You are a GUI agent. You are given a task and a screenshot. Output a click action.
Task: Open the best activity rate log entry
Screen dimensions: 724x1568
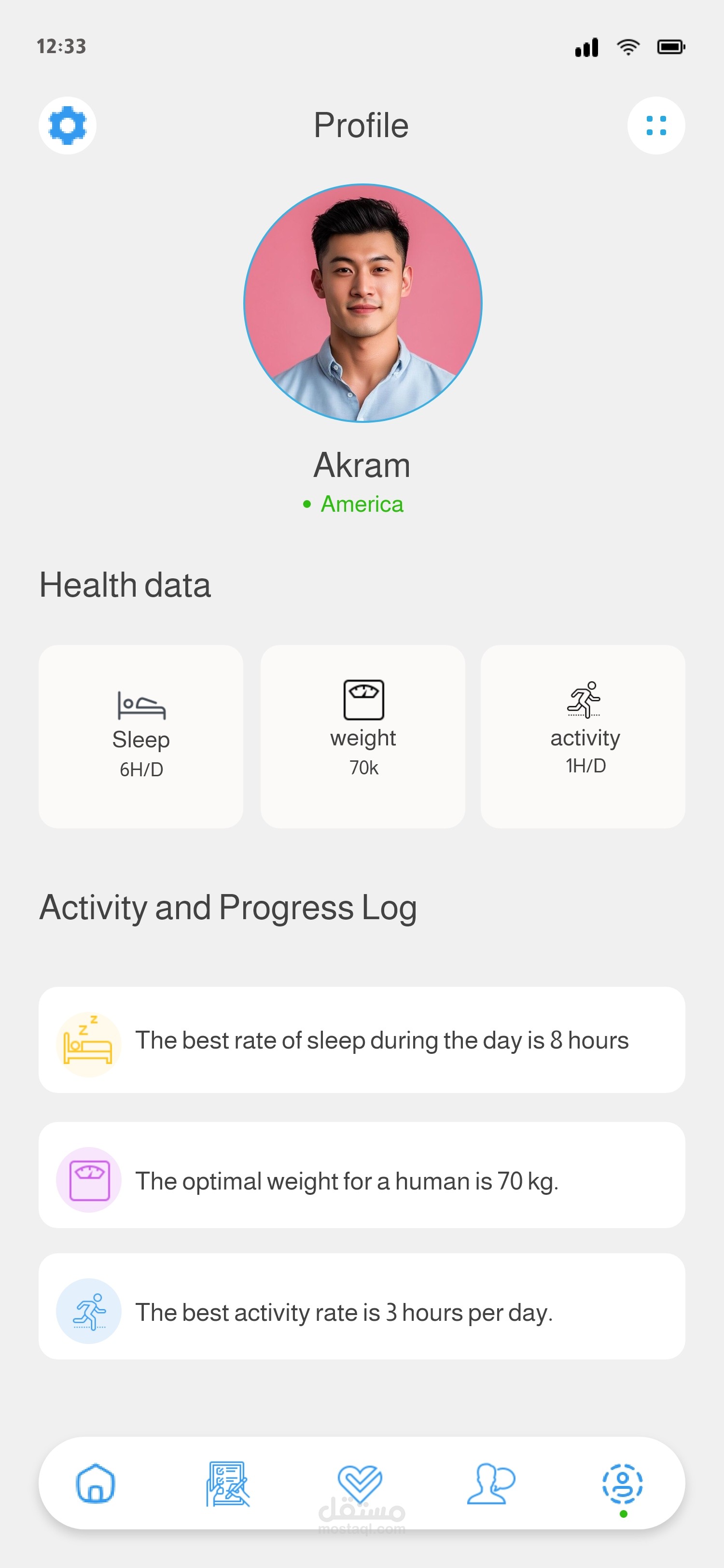tap(362, 1306)
